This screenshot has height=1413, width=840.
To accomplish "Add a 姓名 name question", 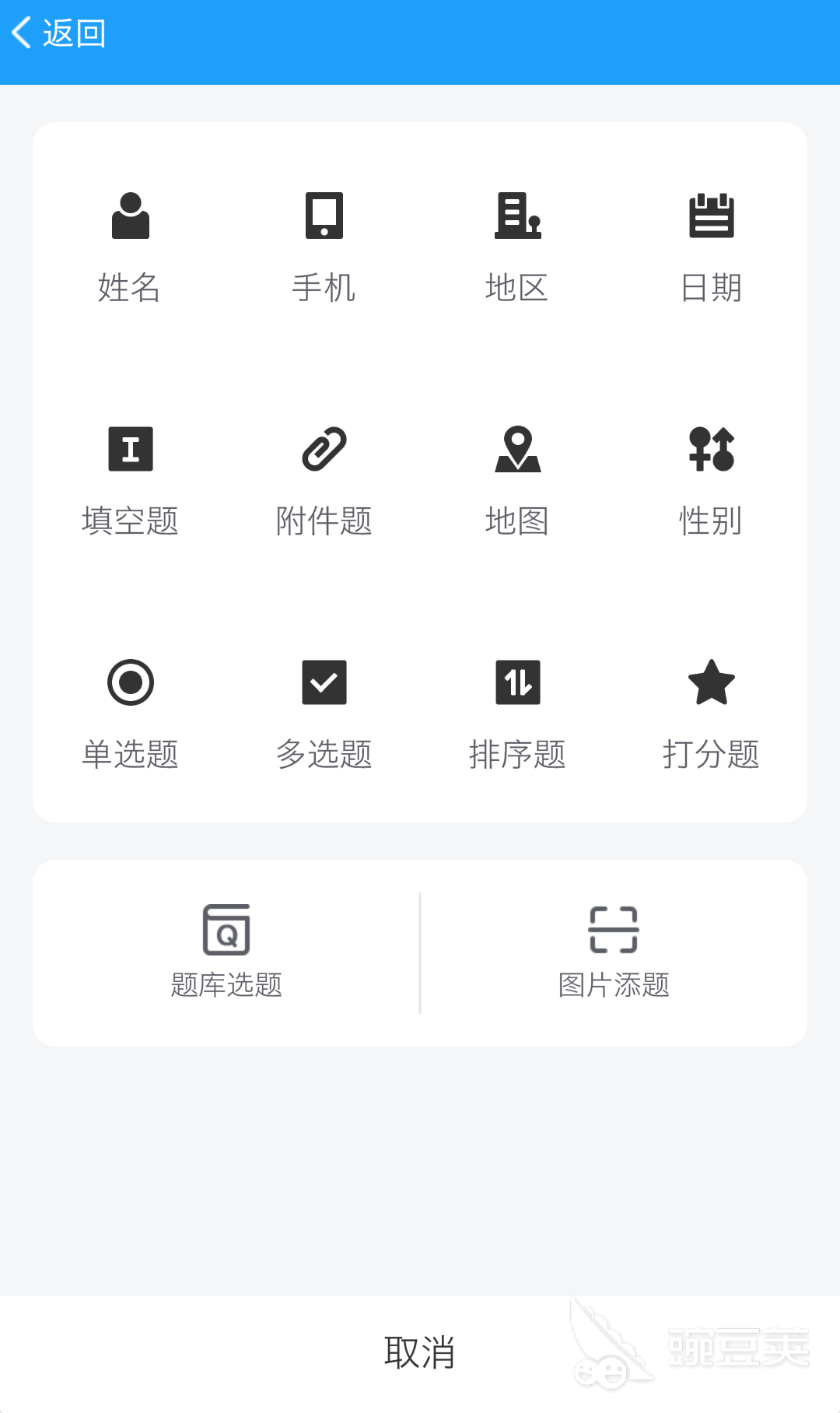I will 130,247.
